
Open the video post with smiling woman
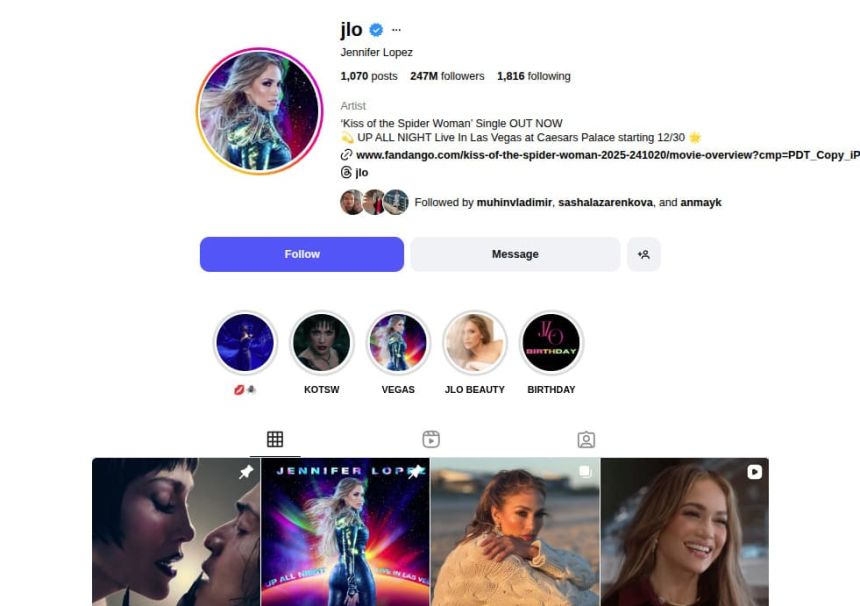pos(684,532)
